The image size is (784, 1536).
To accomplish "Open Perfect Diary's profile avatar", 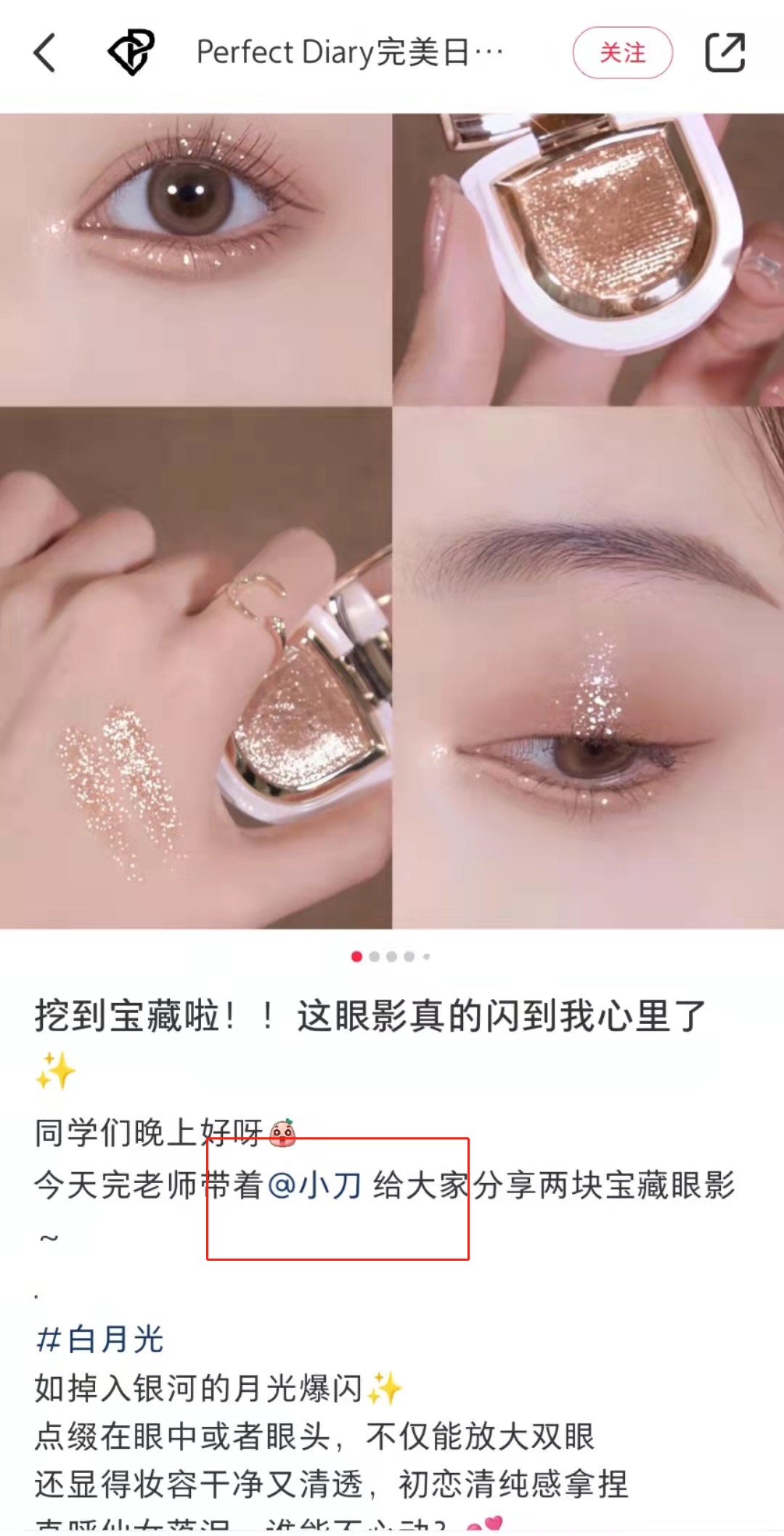I will [x=131, y=52].
